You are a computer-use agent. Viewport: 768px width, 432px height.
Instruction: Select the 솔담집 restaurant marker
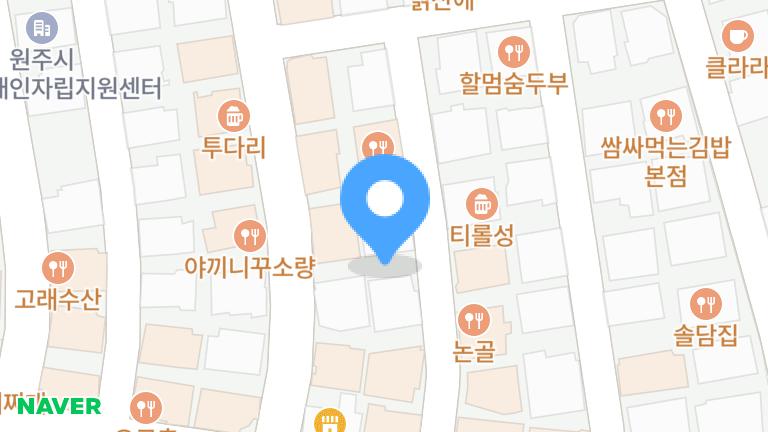(x=706, y=303)
